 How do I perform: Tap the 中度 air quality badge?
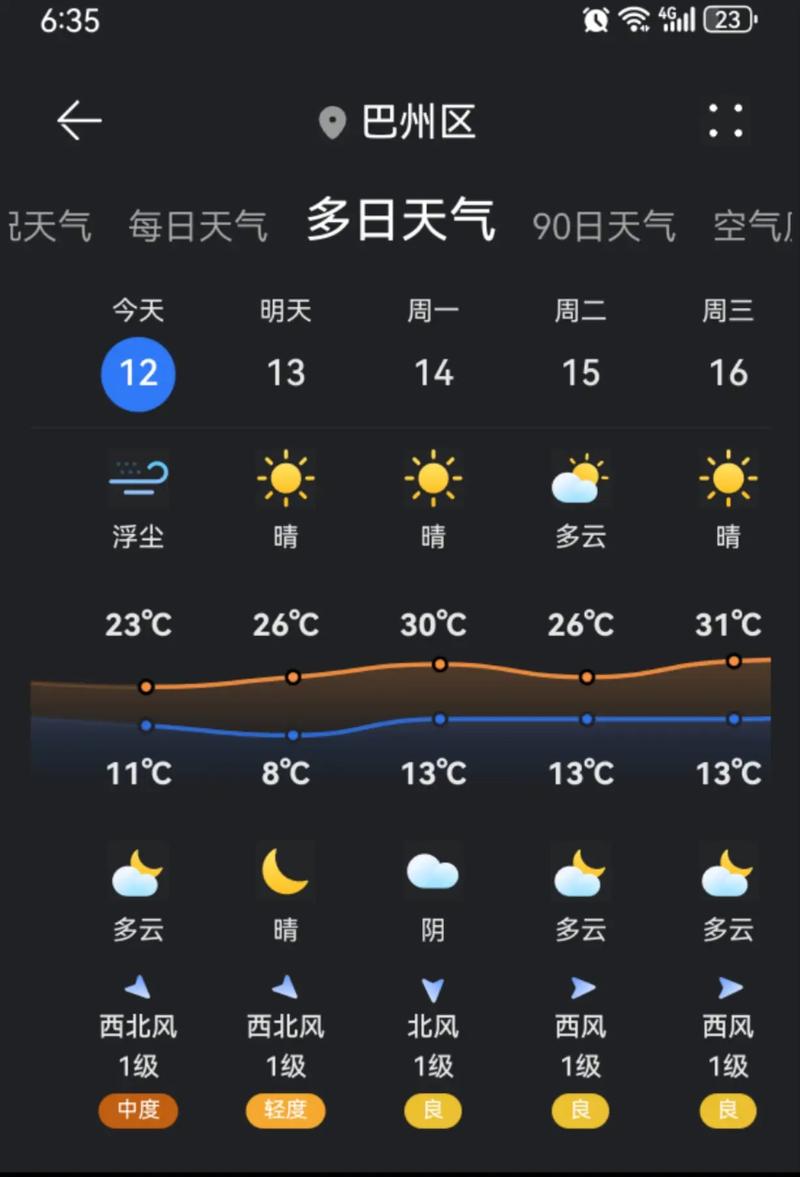coord(138,1110)
